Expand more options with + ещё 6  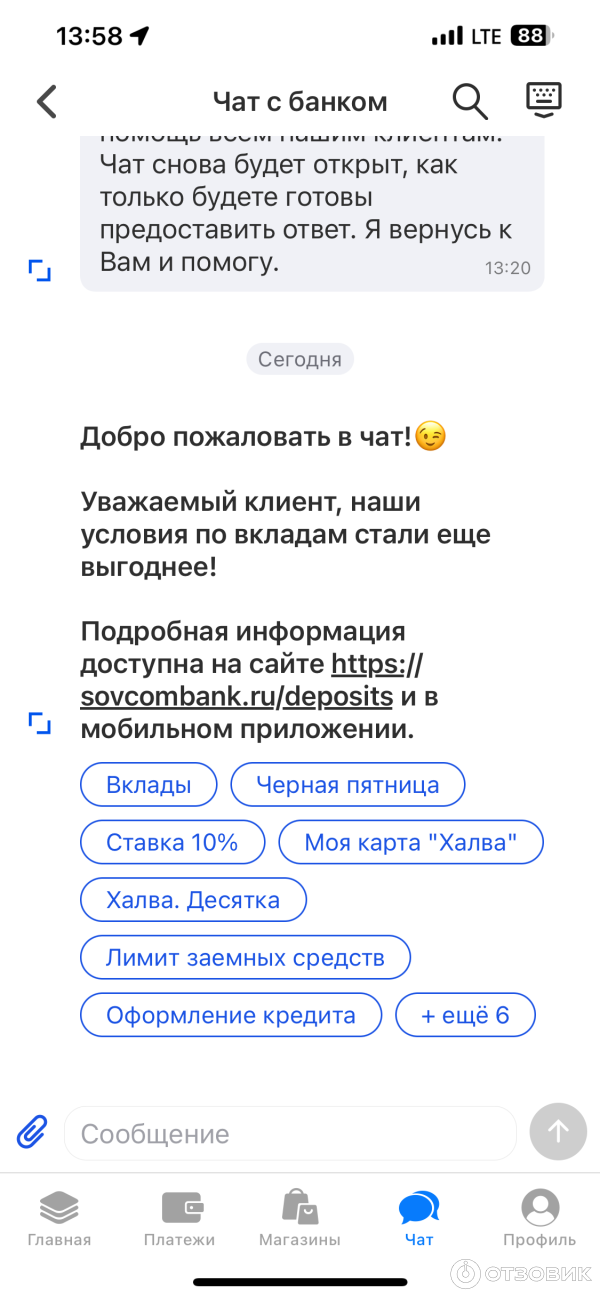(x=465, y=1016)
